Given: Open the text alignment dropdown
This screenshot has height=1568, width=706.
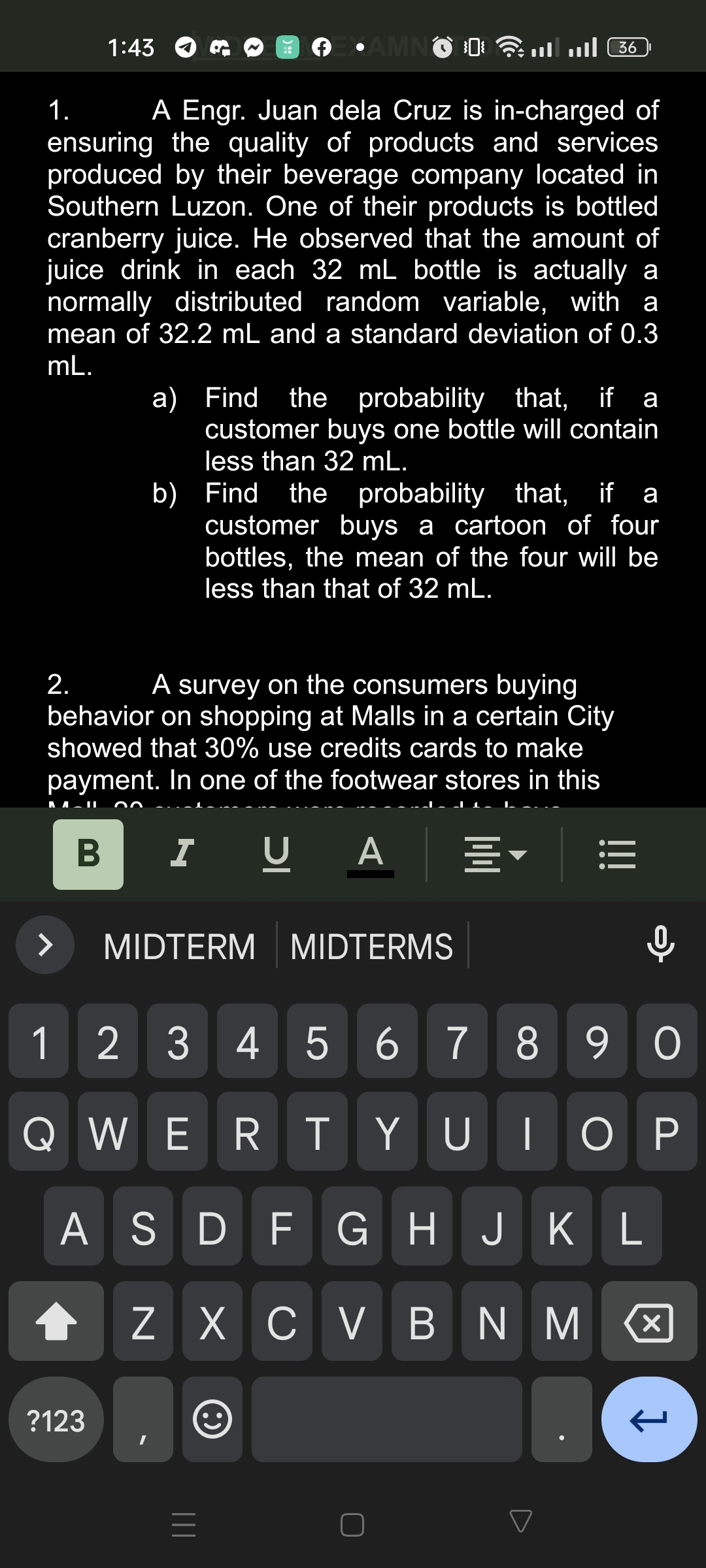Looking at the screenshot, I should (x=495, y=854).
